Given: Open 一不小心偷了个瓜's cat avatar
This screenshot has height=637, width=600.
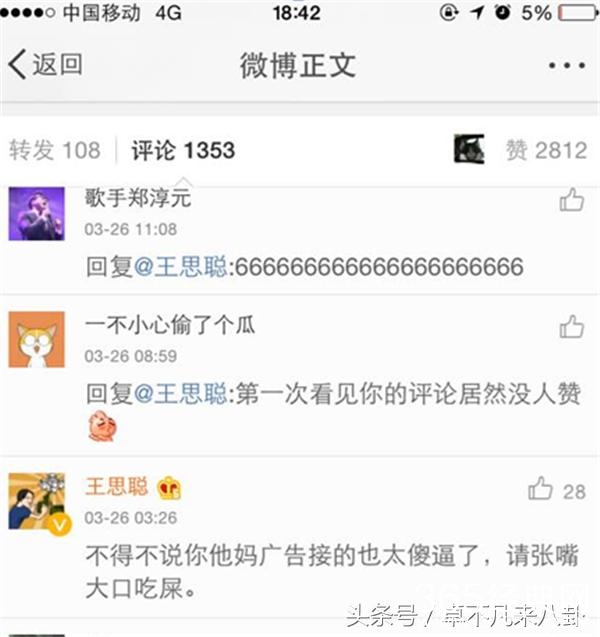Looking at the screenshot, I should (37, 339).
